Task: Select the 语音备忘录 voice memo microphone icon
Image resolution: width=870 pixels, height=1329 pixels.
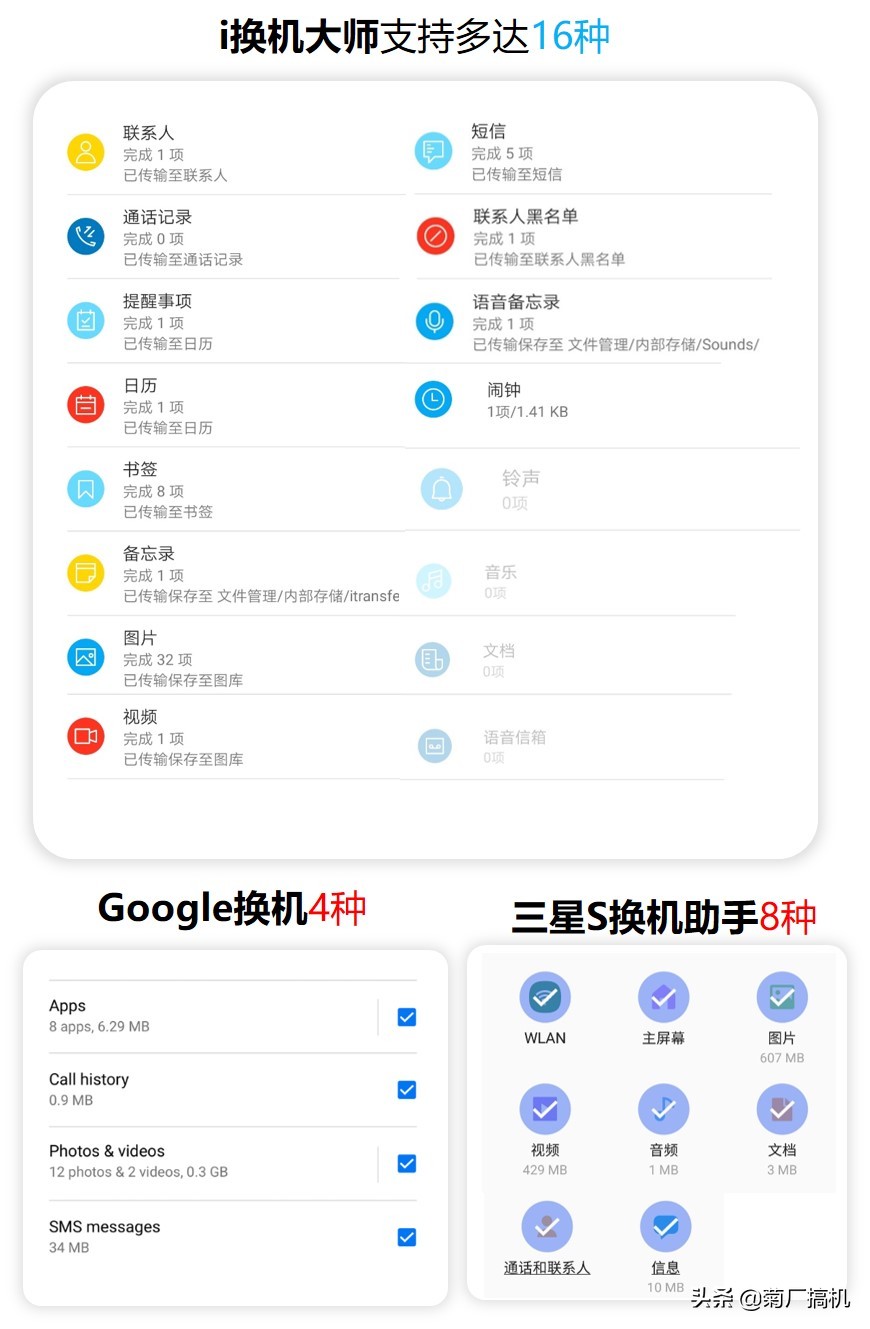Action: click(433, 320)
